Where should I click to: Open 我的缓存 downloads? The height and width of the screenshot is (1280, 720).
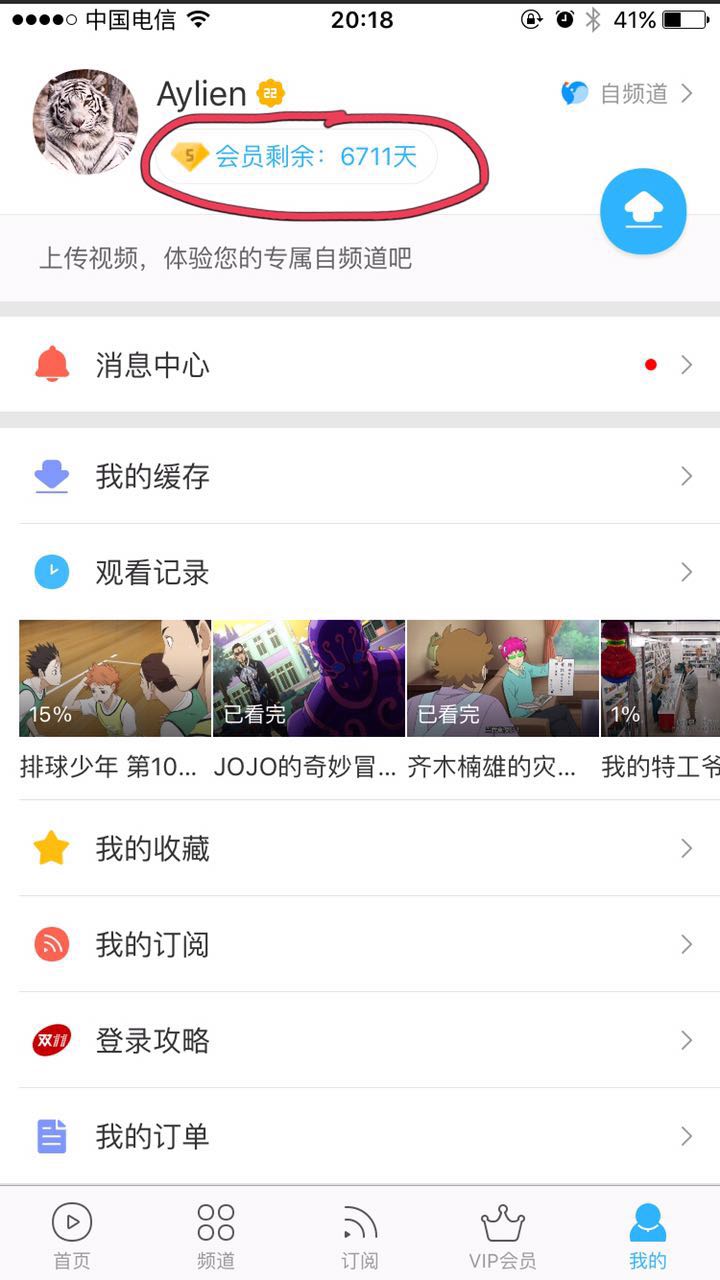coord(360,476)
